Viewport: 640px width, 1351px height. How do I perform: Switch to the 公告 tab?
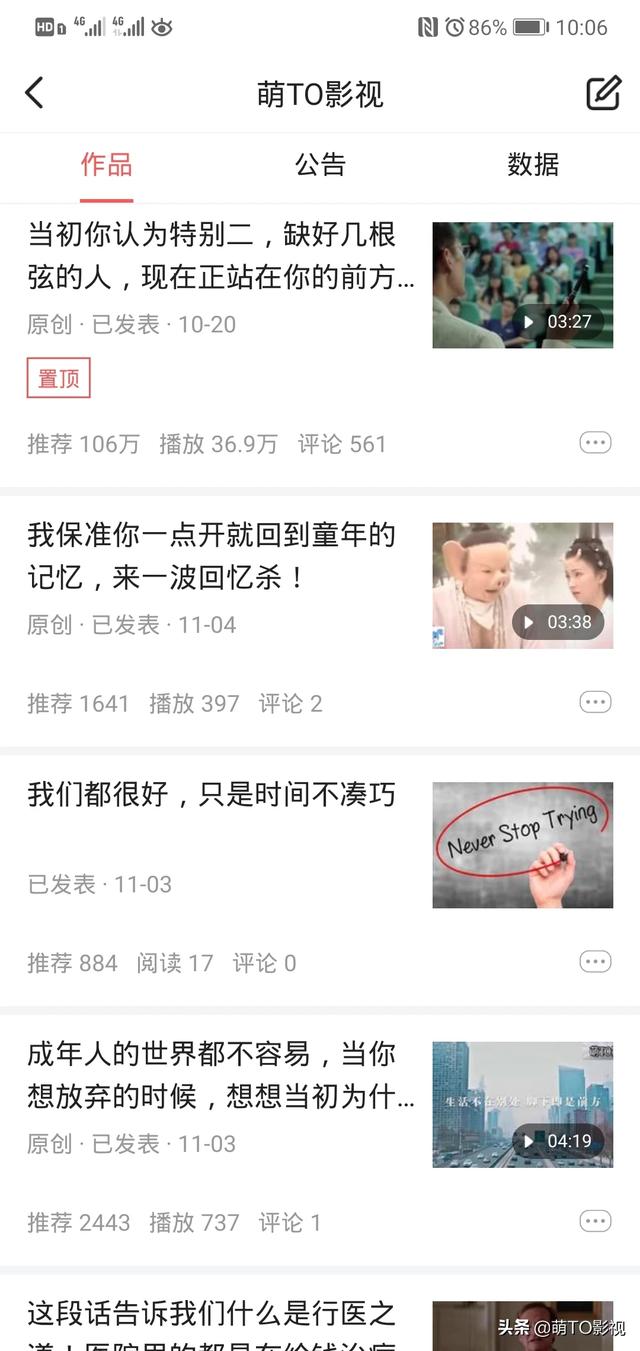[320, 165]
